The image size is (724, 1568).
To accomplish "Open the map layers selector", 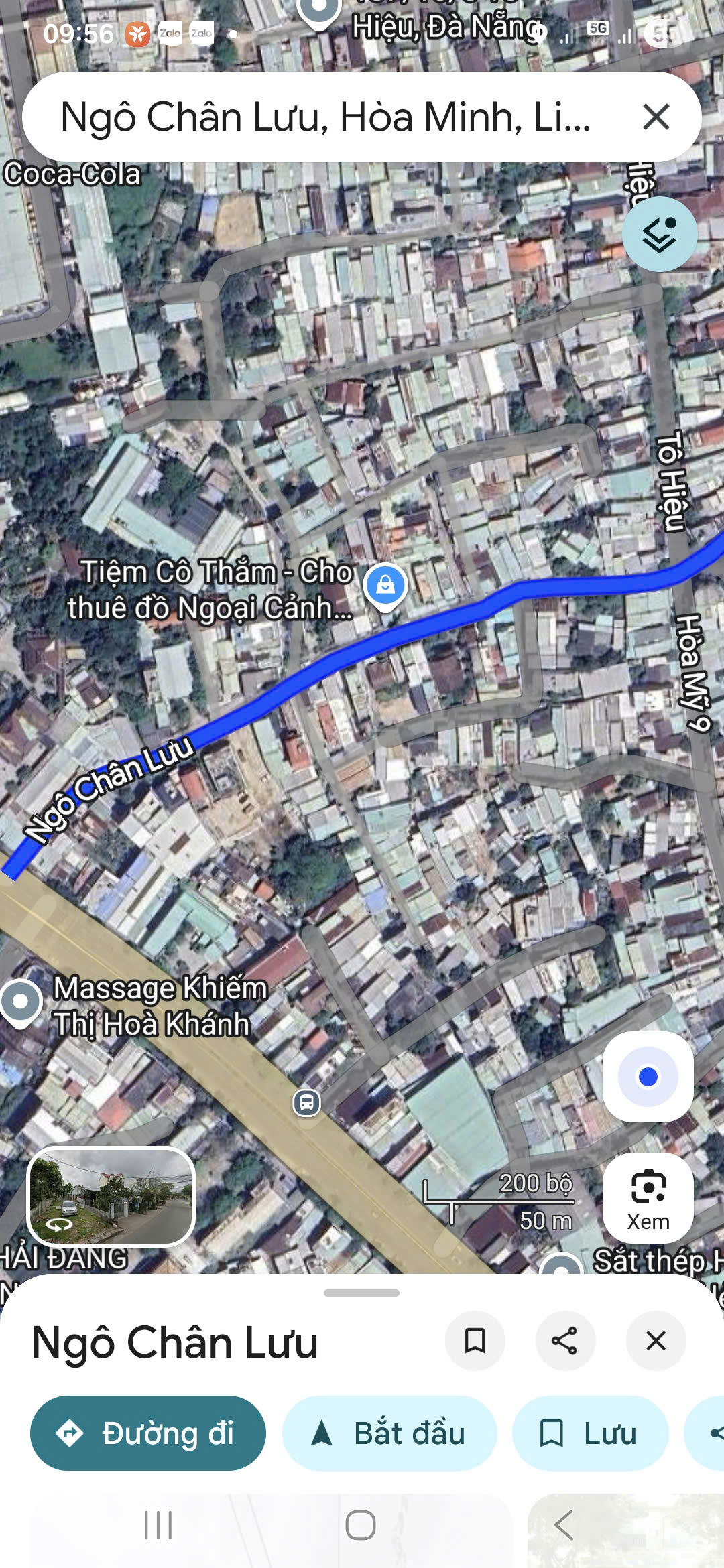I will 659,234.
